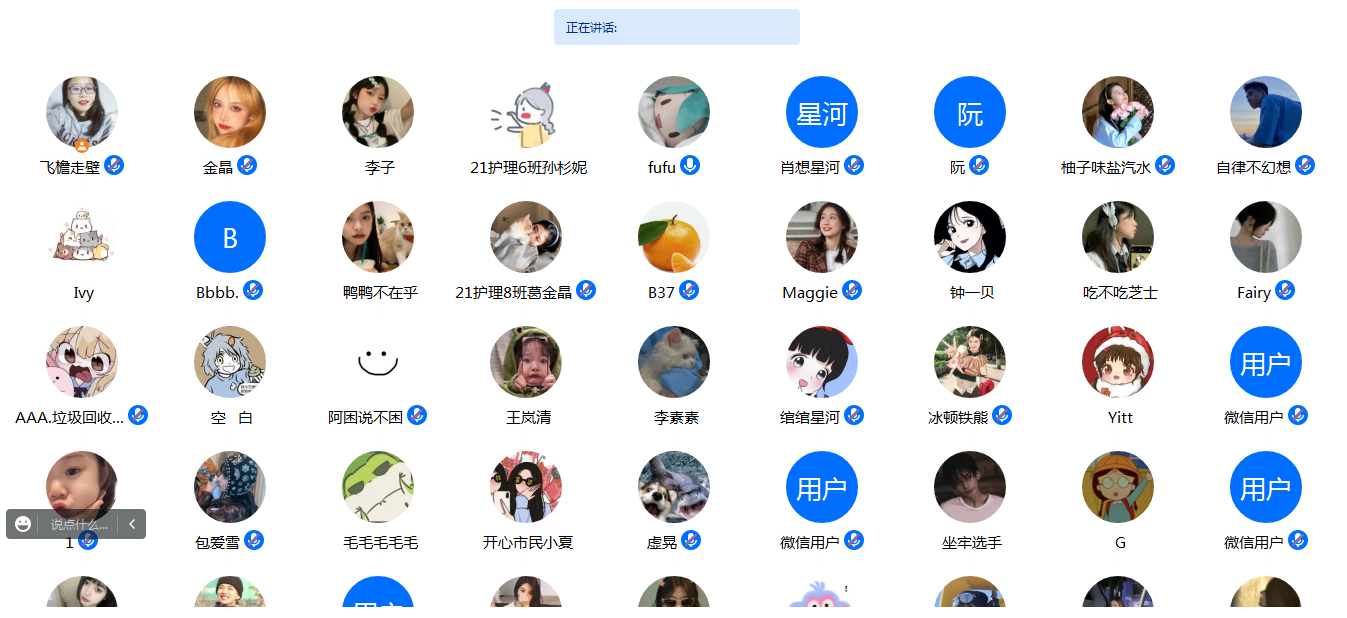Open participant 坐牢选手's tile
Image resolution: width=1347 pixels, height=618 pixels.
(970, 487)
